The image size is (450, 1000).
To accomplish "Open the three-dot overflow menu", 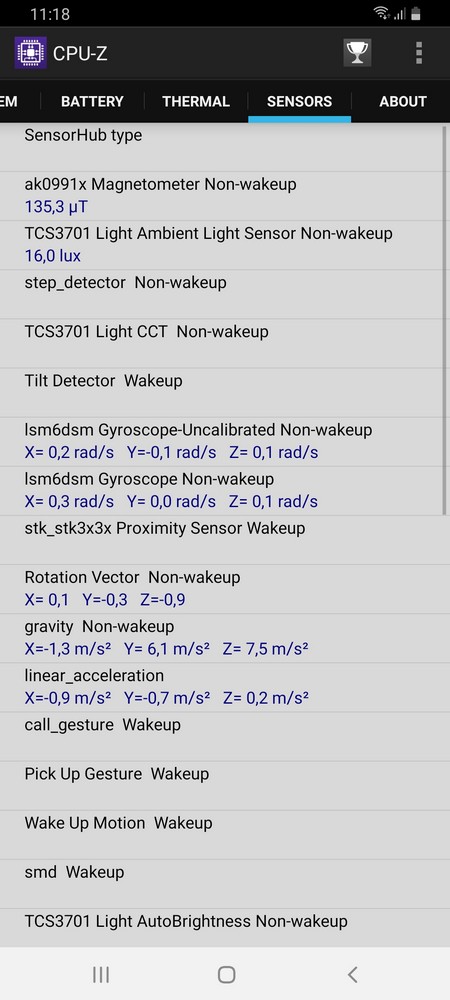I will click(419, 53).
